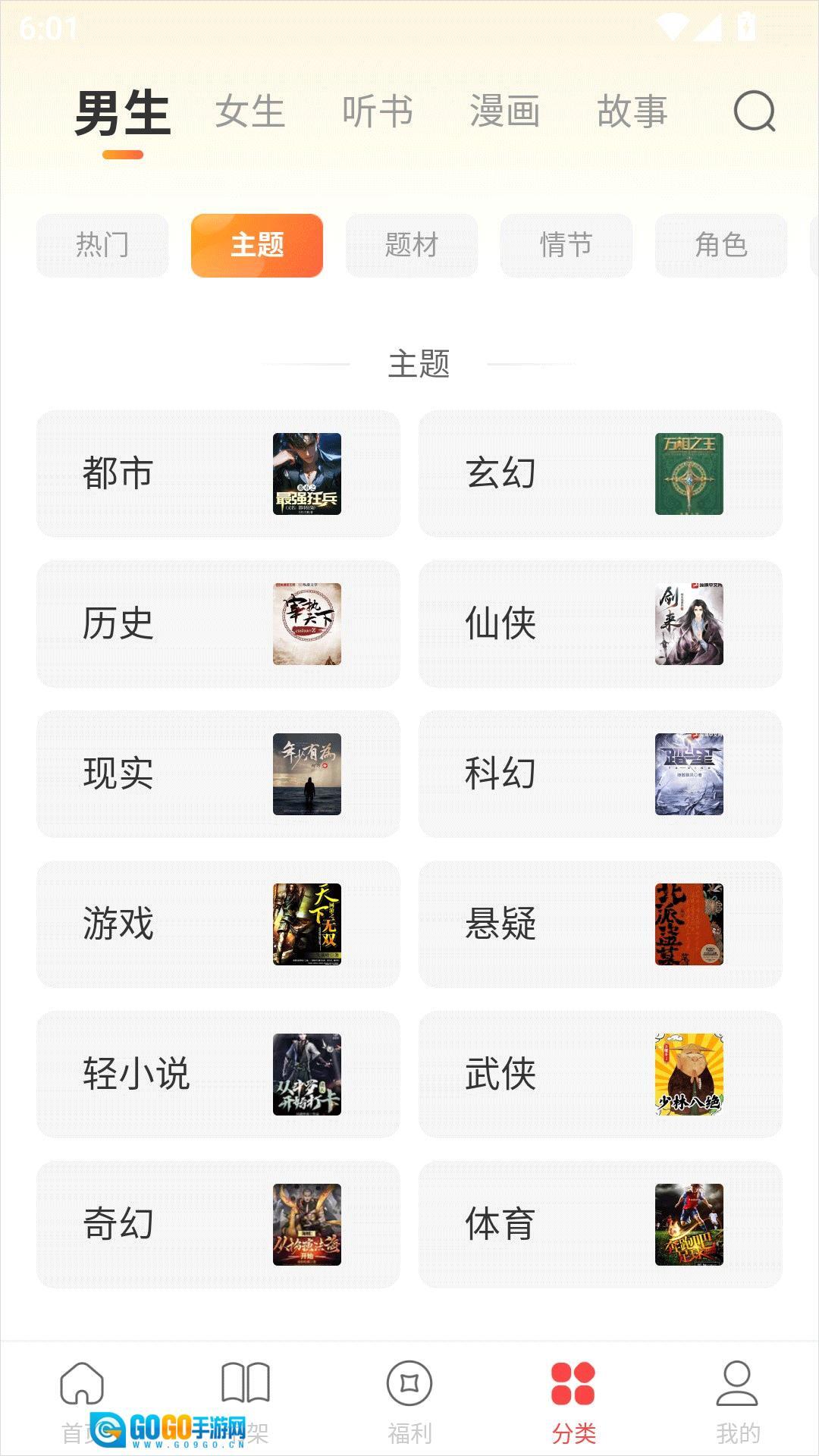
Task: Open the 仙侠 category card
Action: 600,624
